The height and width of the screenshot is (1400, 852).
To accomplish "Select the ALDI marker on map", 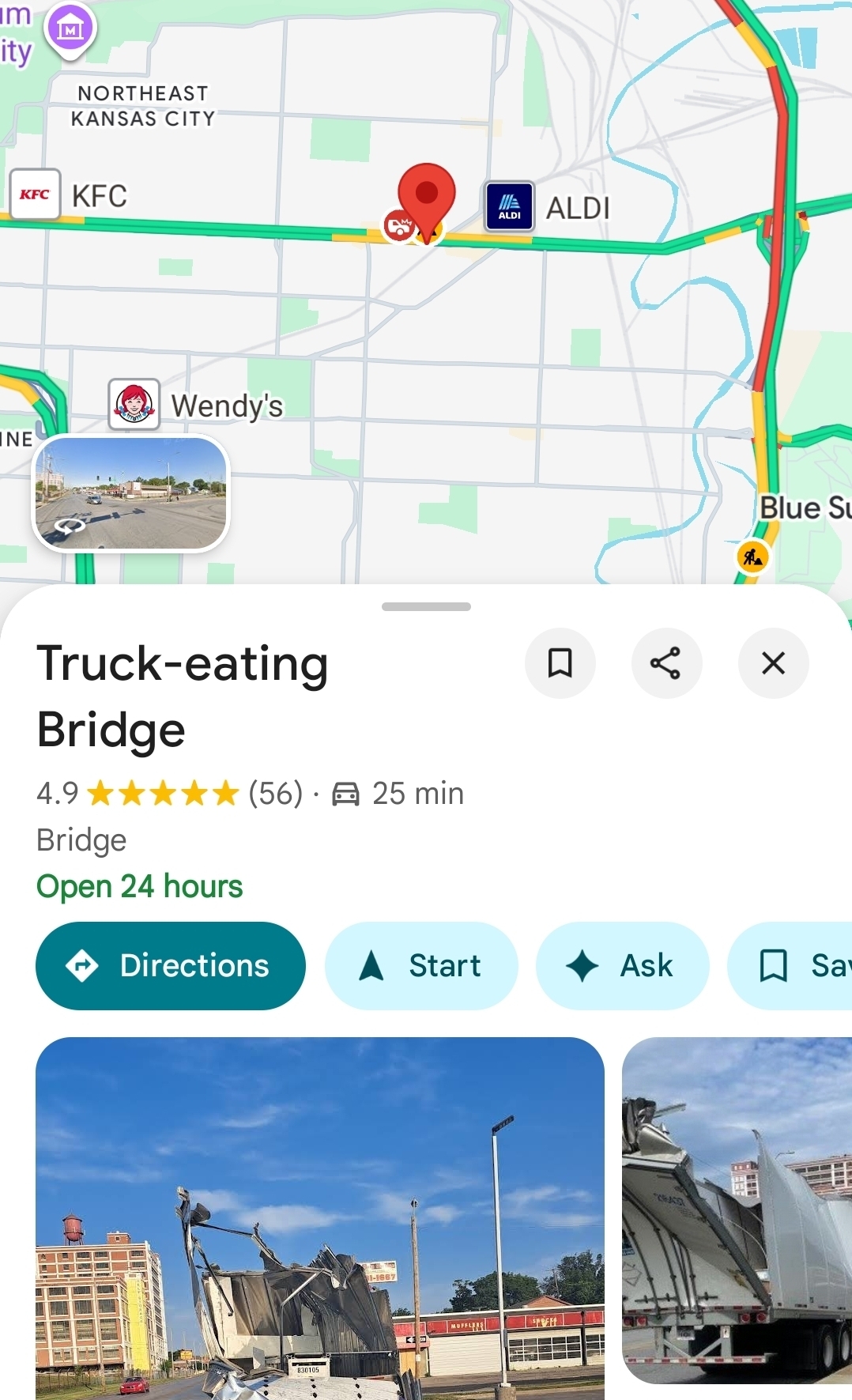I will click(x=510, y=206).
